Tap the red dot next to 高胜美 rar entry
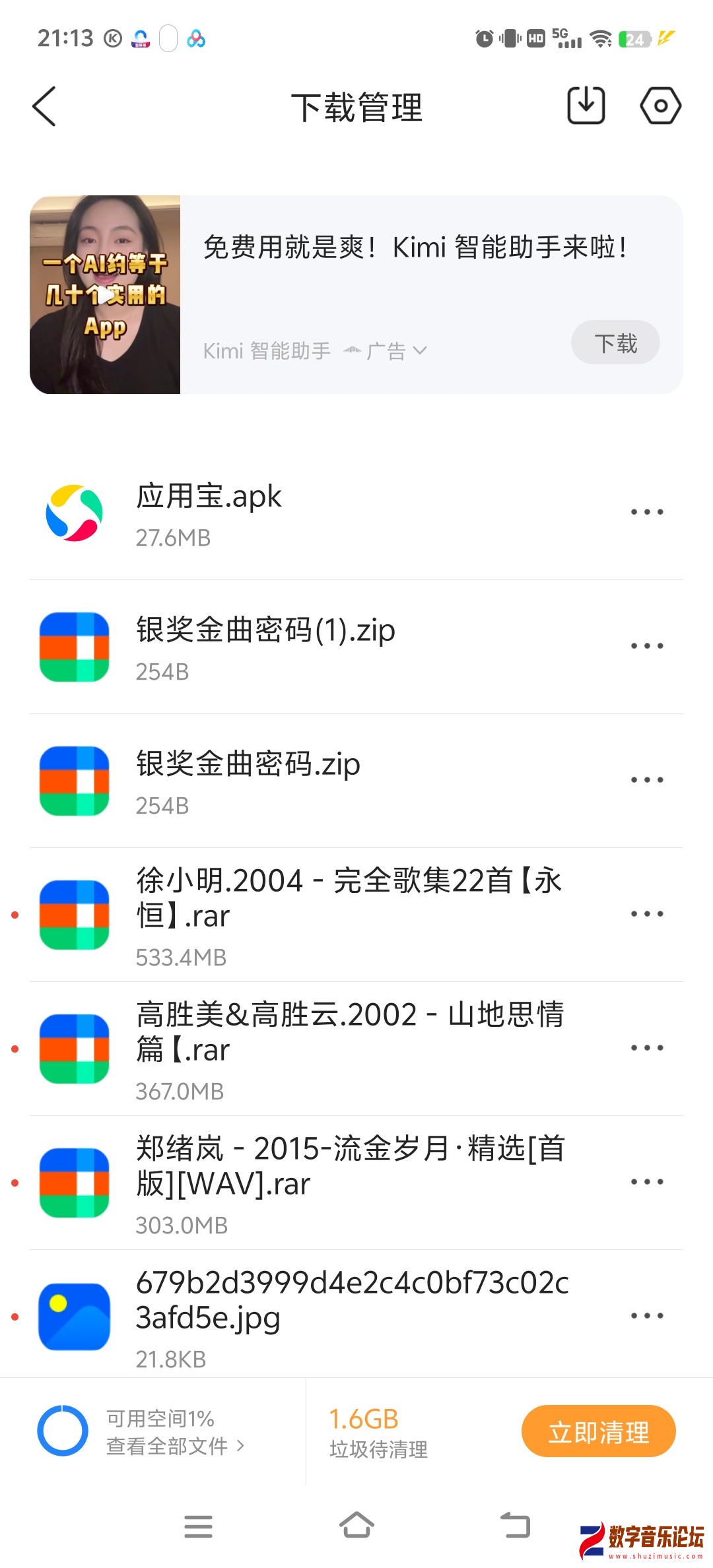Viewport: 713px width, 1568px height. 15,1047
